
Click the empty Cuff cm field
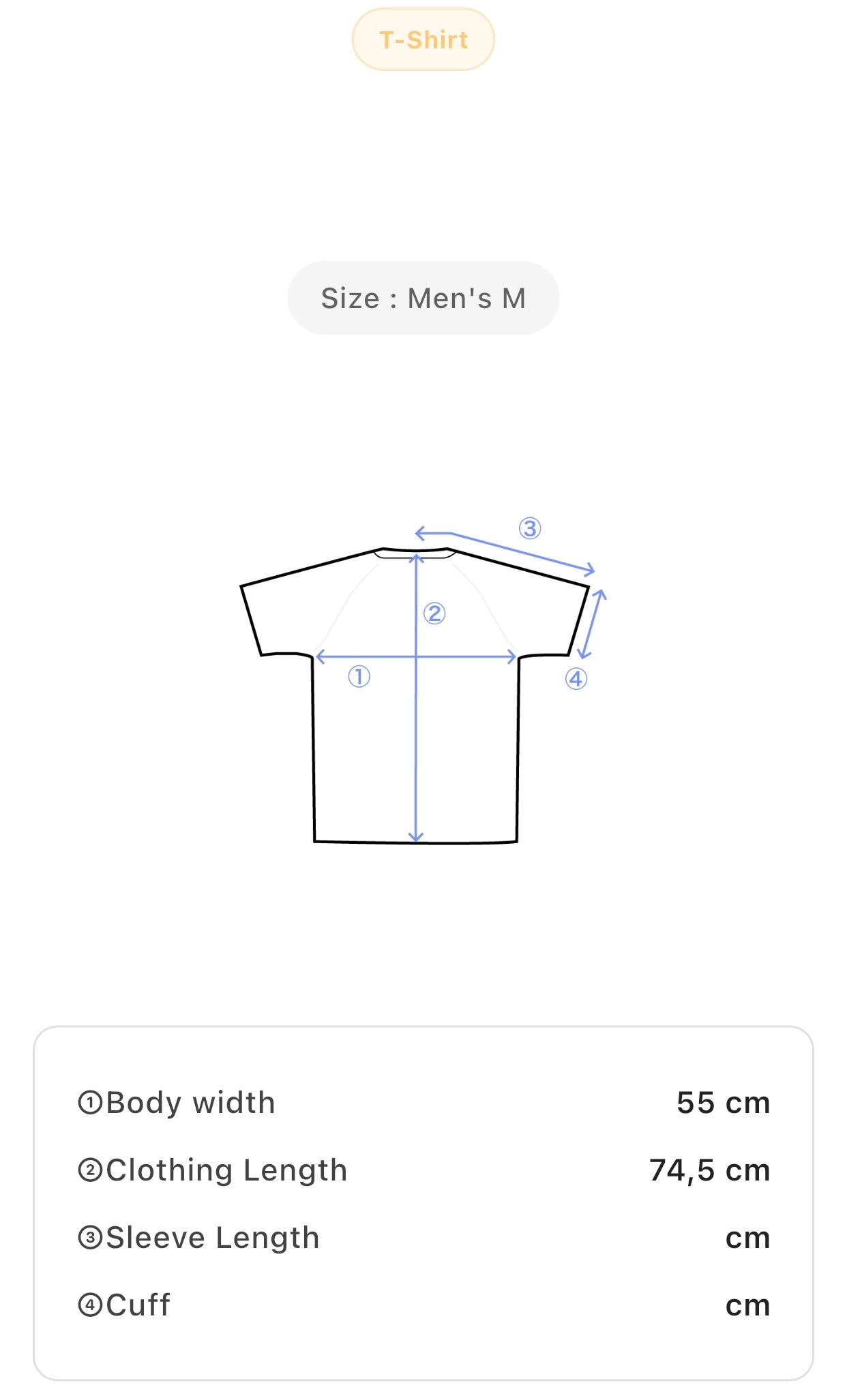pyautogui.click(x=749, y=1304)
